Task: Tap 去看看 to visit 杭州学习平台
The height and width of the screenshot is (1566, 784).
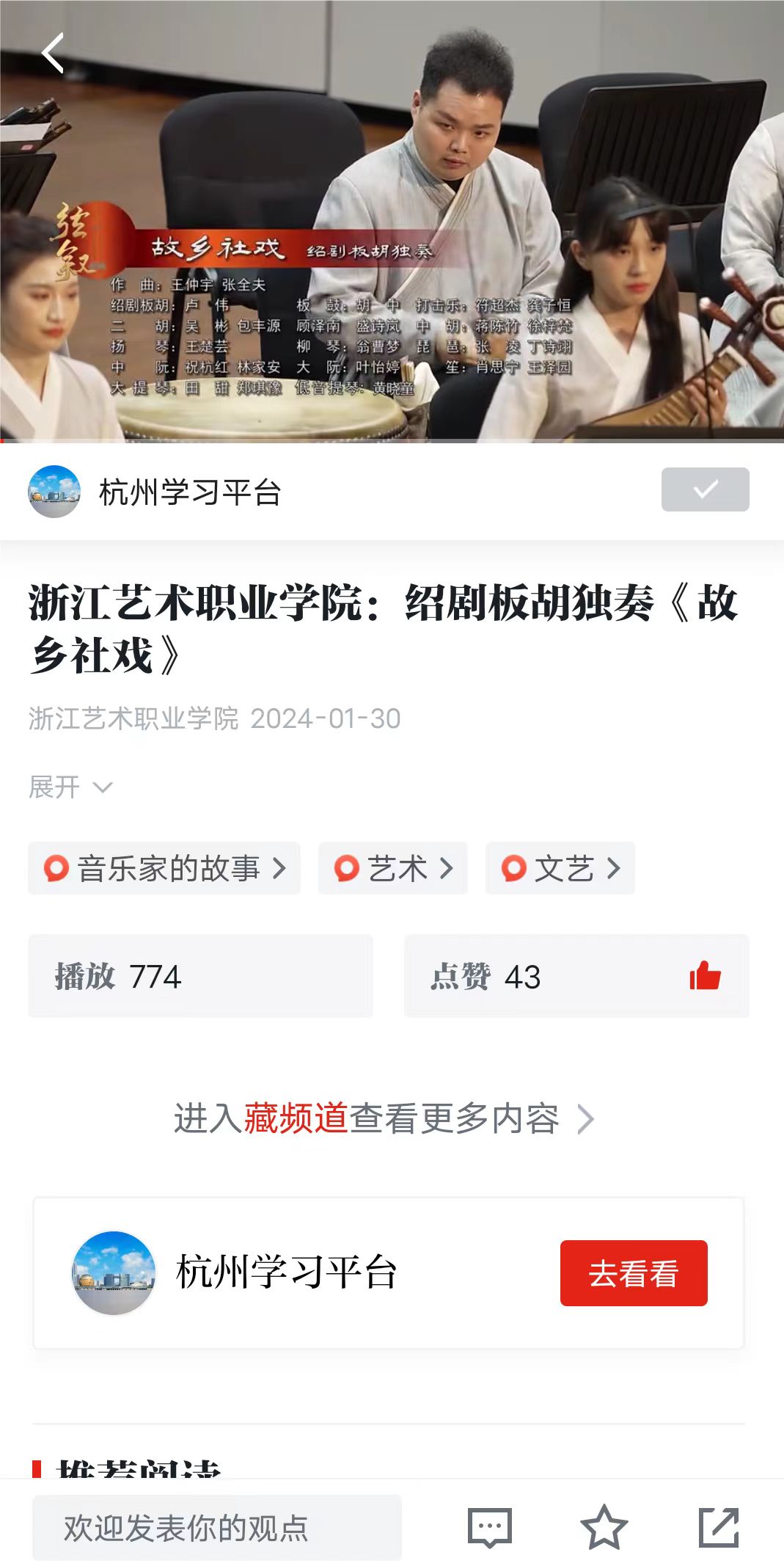Action: (x=633, y=1273)
